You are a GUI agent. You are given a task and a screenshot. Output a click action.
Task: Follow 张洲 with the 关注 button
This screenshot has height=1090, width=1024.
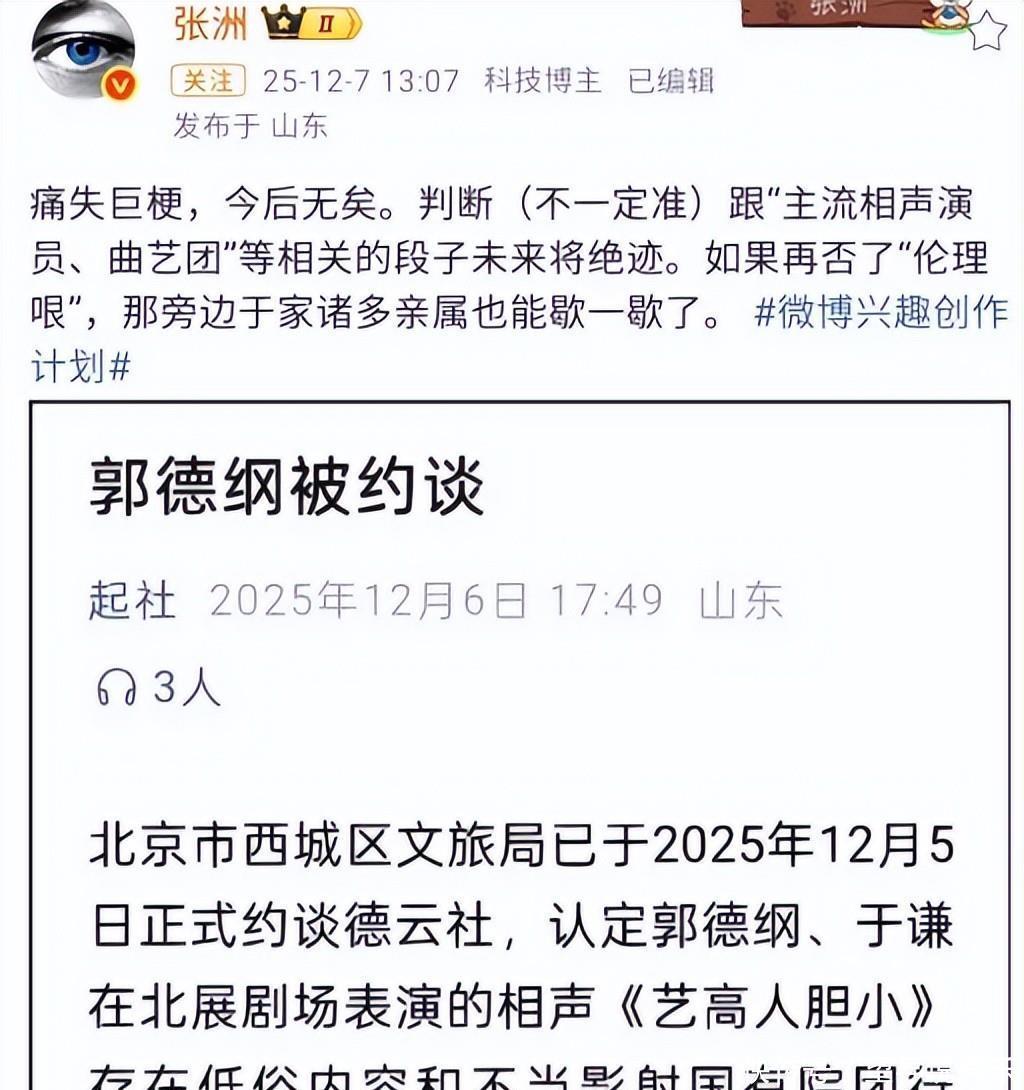pos(209,80)
